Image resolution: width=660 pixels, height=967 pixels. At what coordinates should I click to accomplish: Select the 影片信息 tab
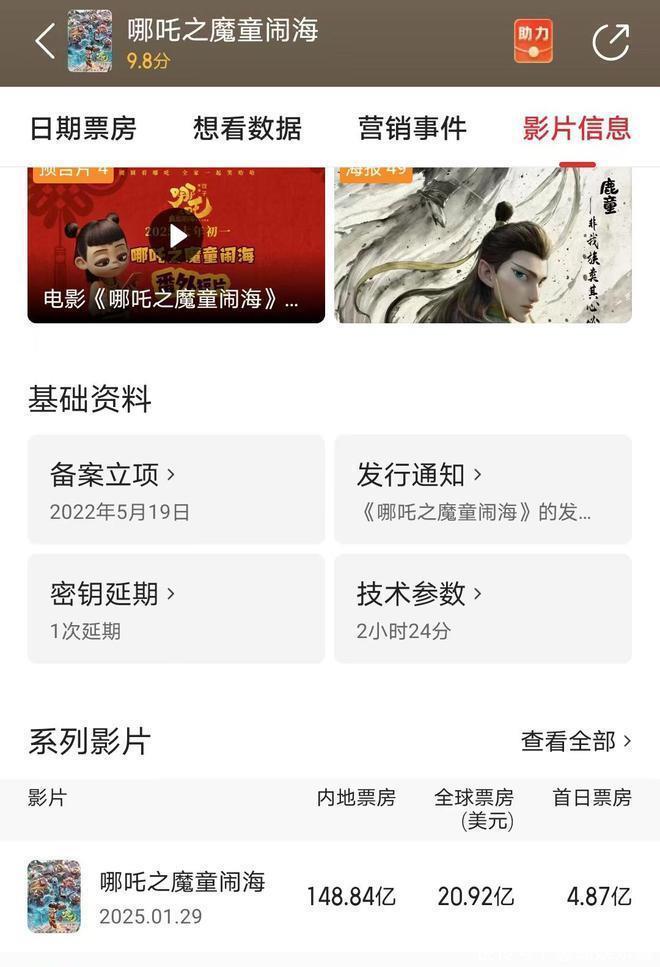[577, 128]
